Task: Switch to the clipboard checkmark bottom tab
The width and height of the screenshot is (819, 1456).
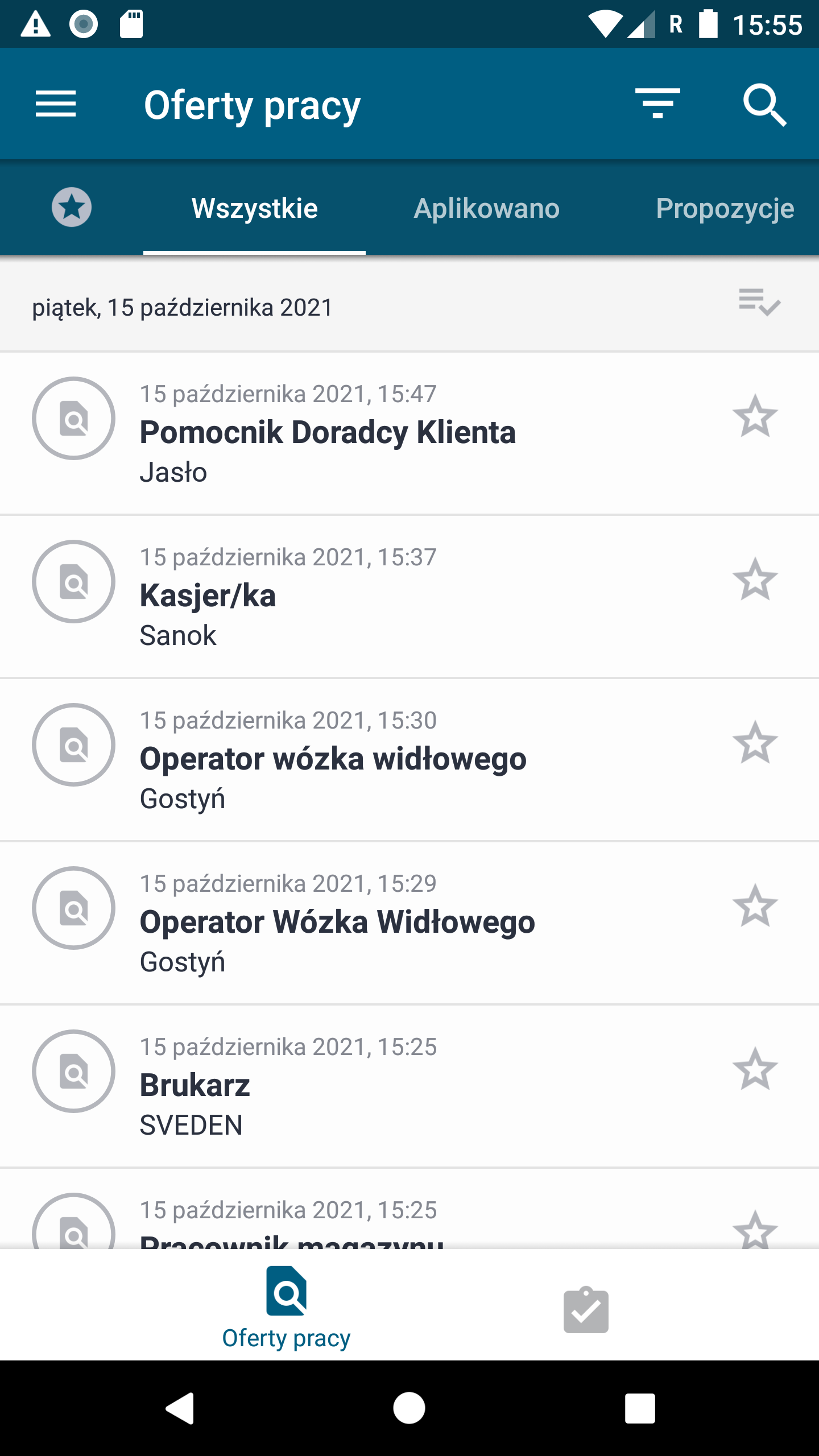Action: (586, 1310)
